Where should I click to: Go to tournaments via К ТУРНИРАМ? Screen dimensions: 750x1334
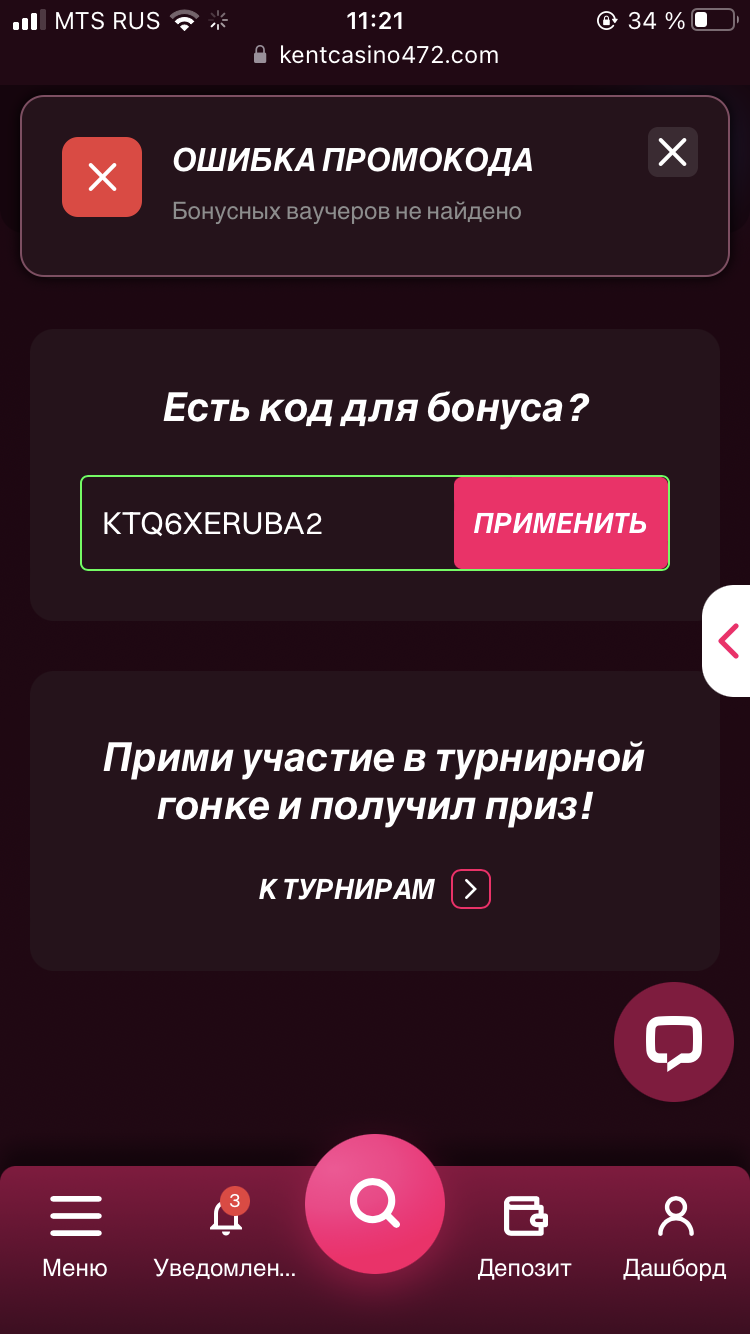tap(374, 889)
